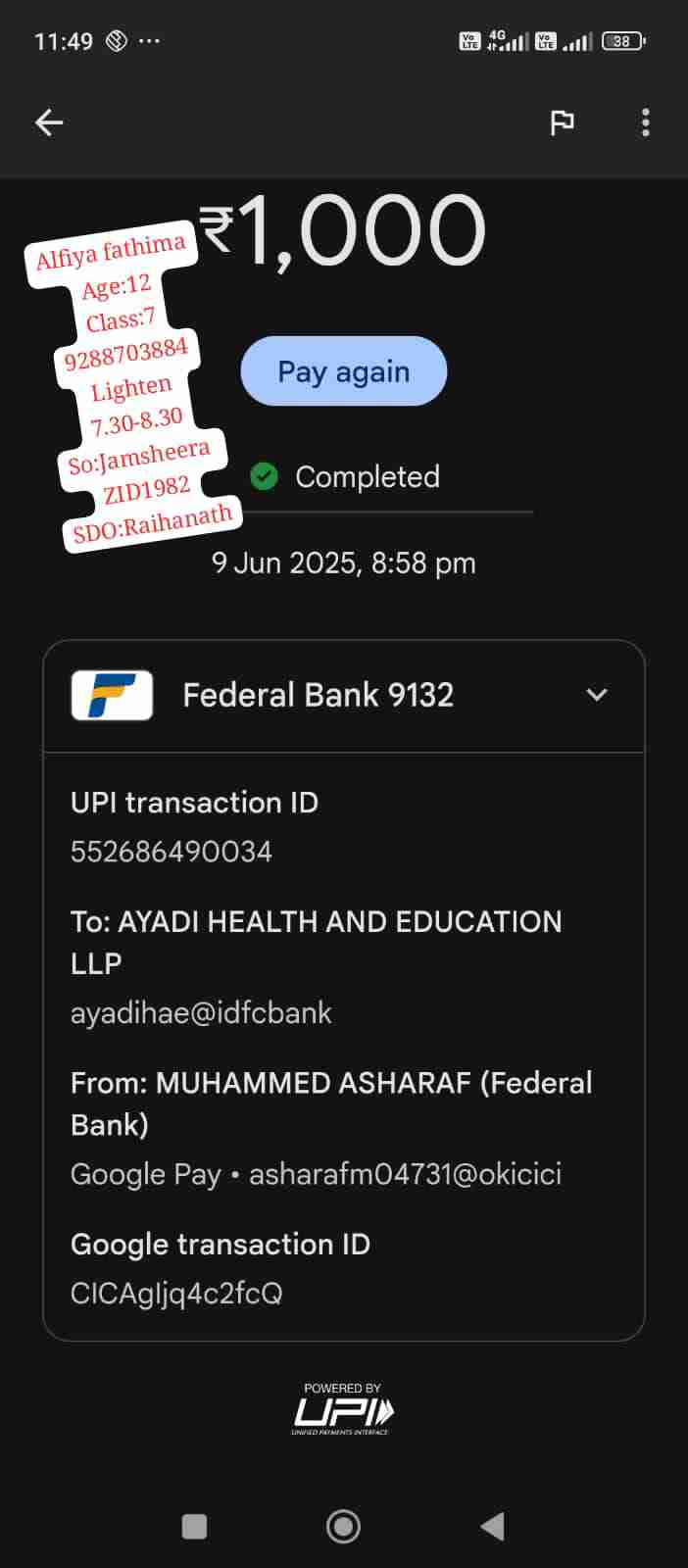Open the three-dot overflow menu
Viewport: 688px width, 1568px height.
[645, 122]
